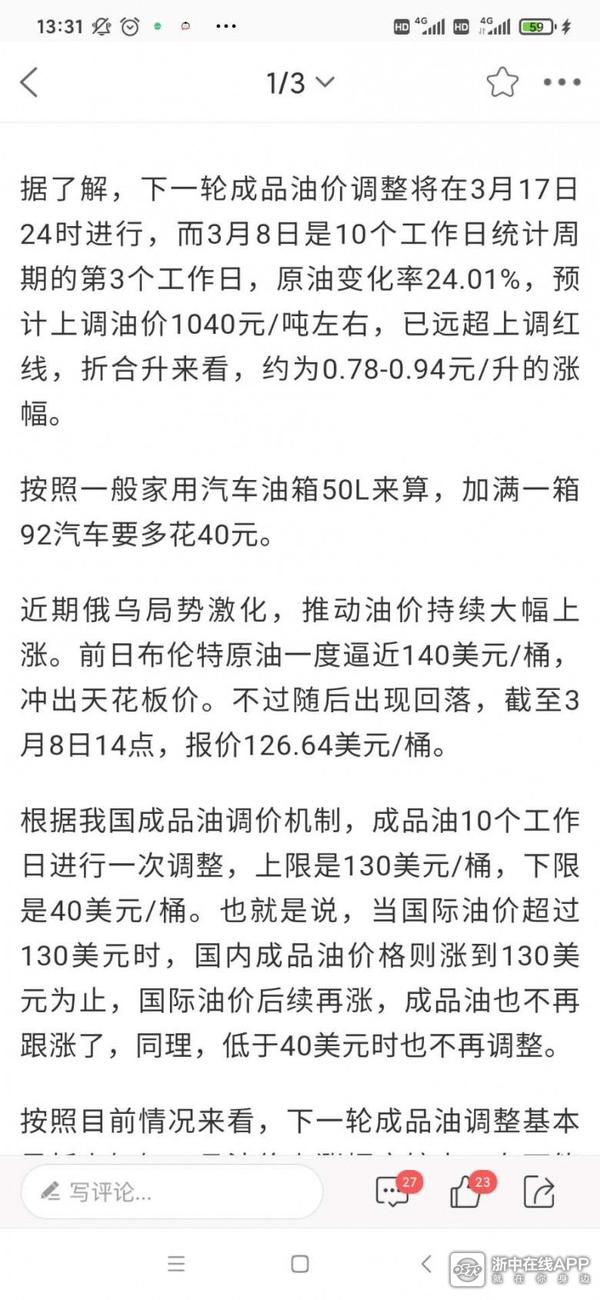Open the three-dot overflow menu

click(x=562, y=83)
